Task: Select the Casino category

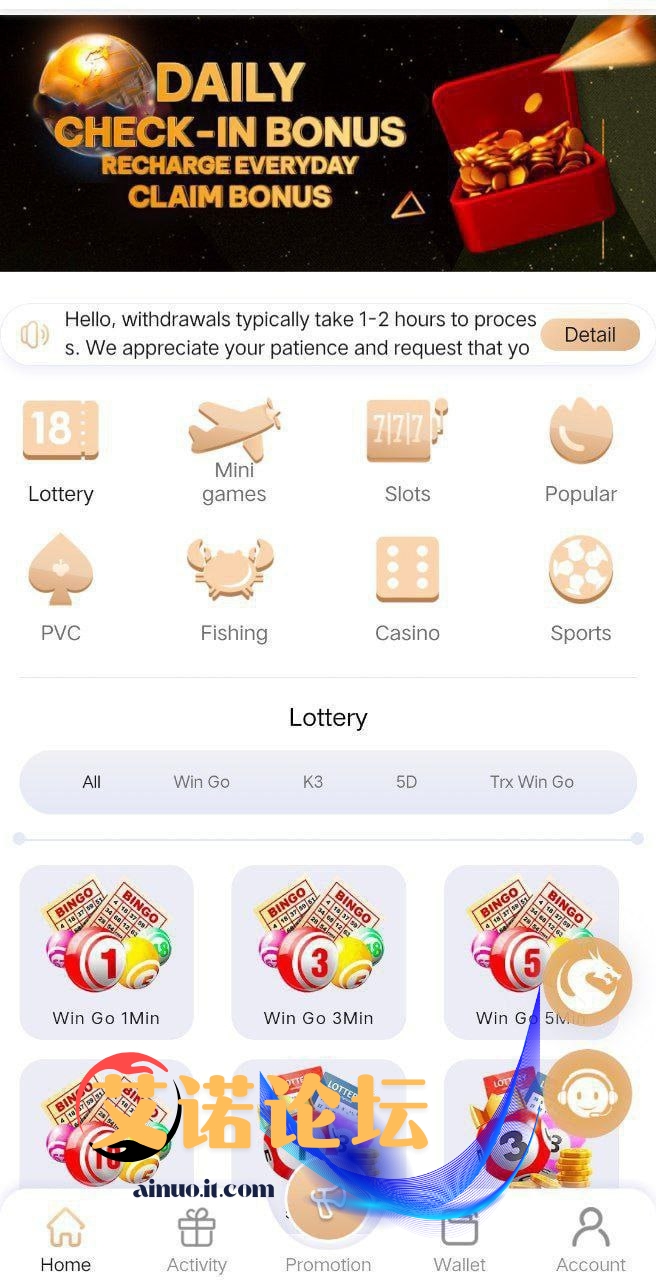Action: [x=407, y=590]
